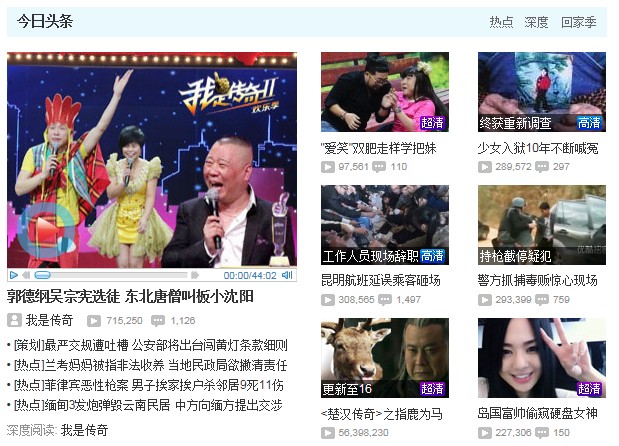Screen dimensions: 619x446
Task: Open video "爱笑"双肥走样学把妹
Action: [378, 148]
